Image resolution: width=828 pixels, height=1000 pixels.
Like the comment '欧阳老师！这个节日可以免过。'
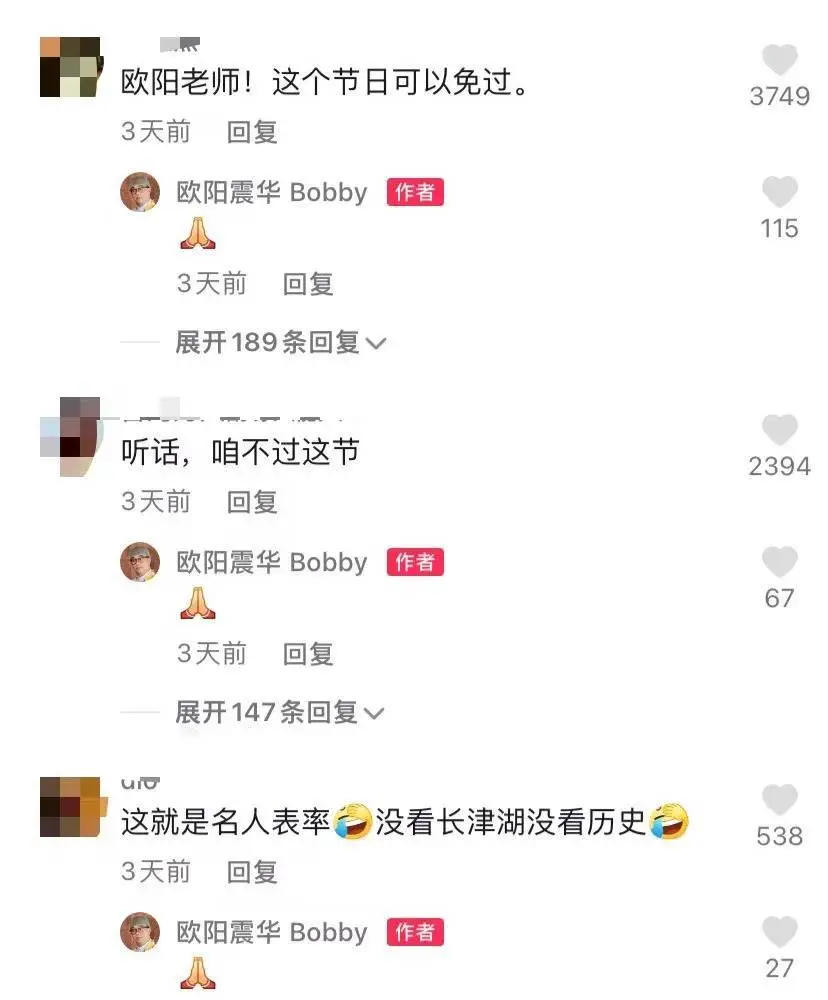click(779, 62)
